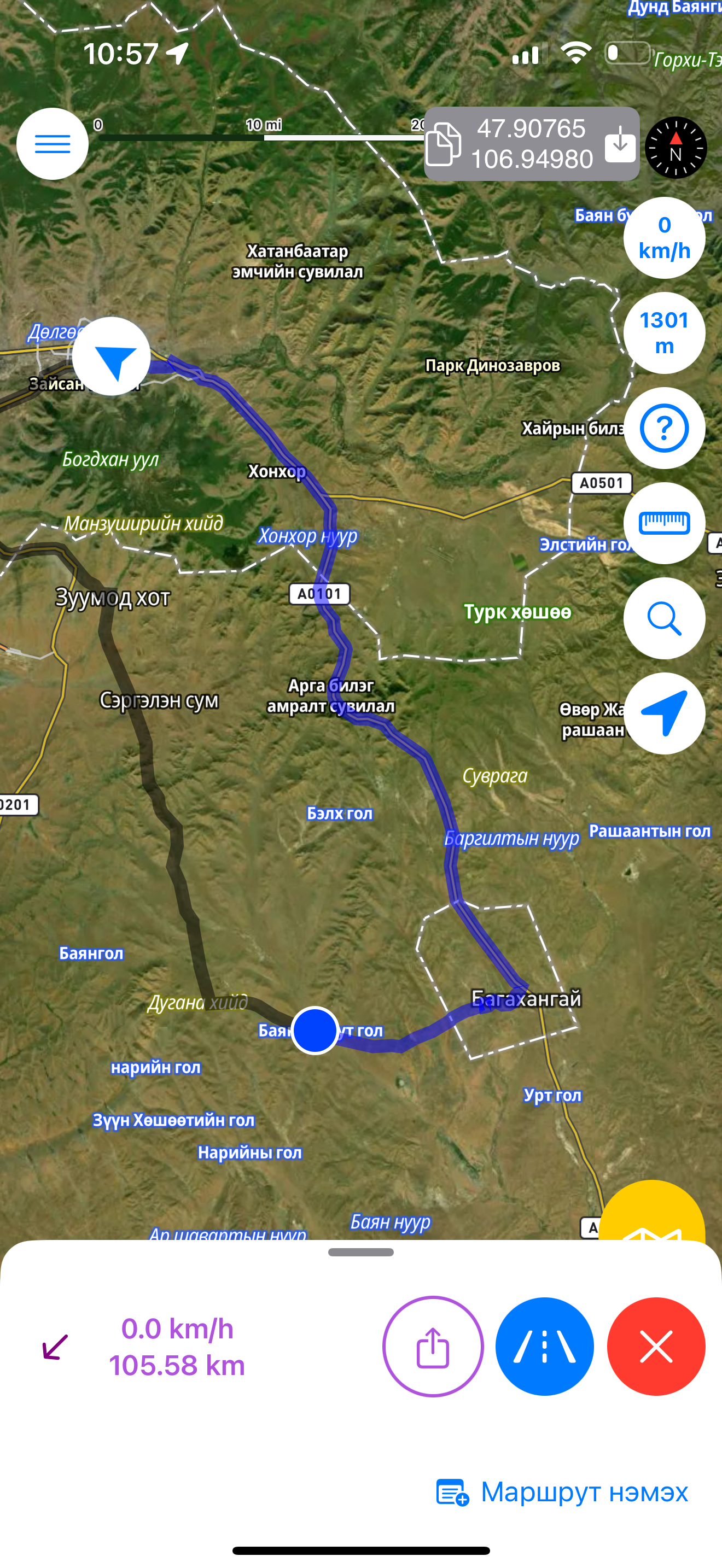Share the current route

click(433, 1347)
